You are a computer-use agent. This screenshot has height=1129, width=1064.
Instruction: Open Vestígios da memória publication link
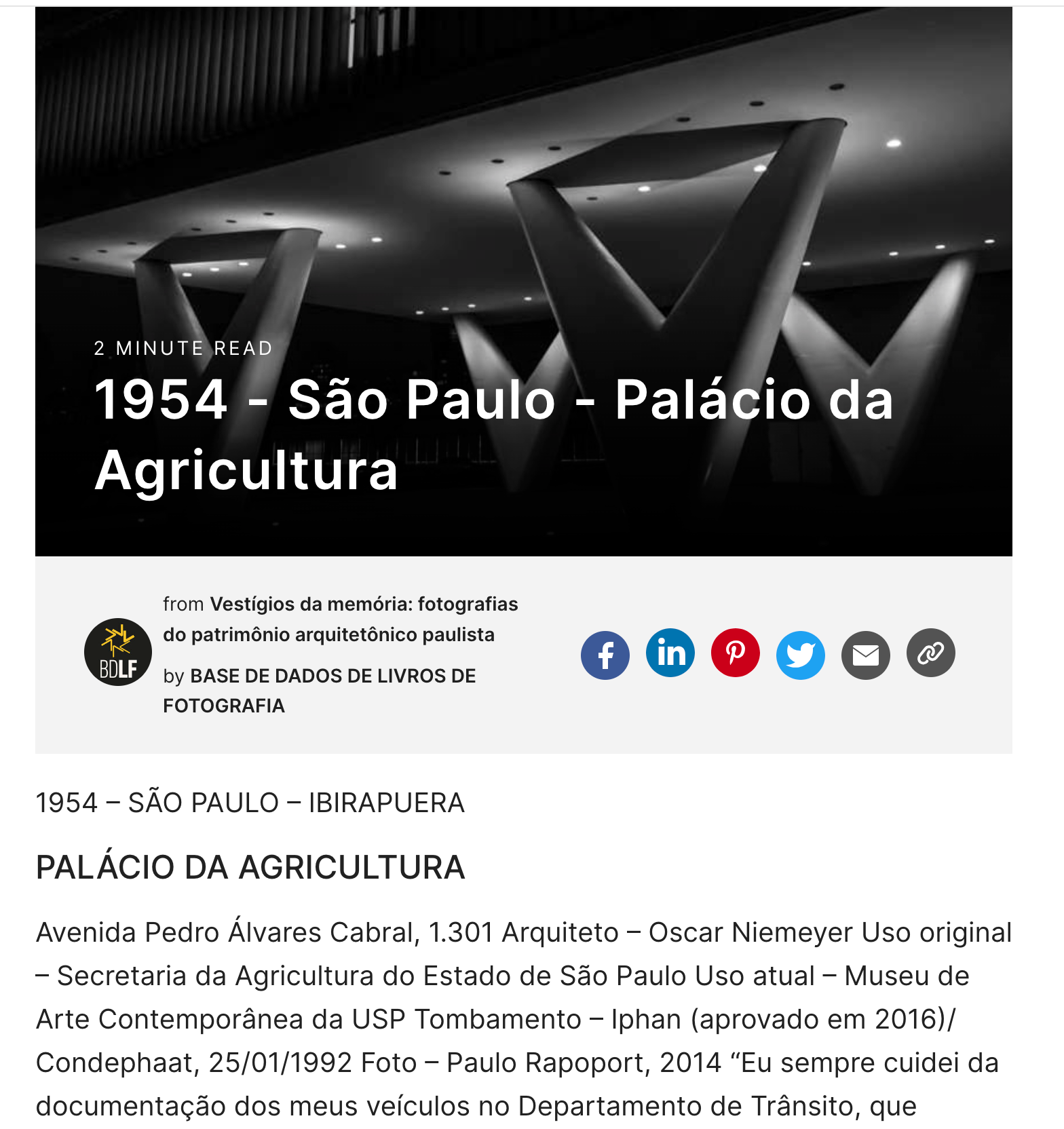point(340,619)
